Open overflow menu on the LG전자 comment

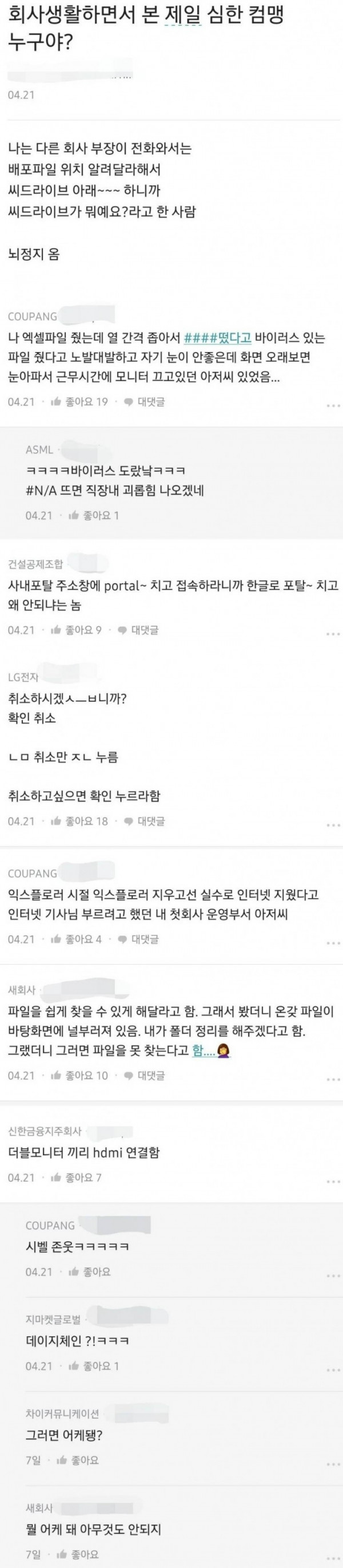[333, 825]
